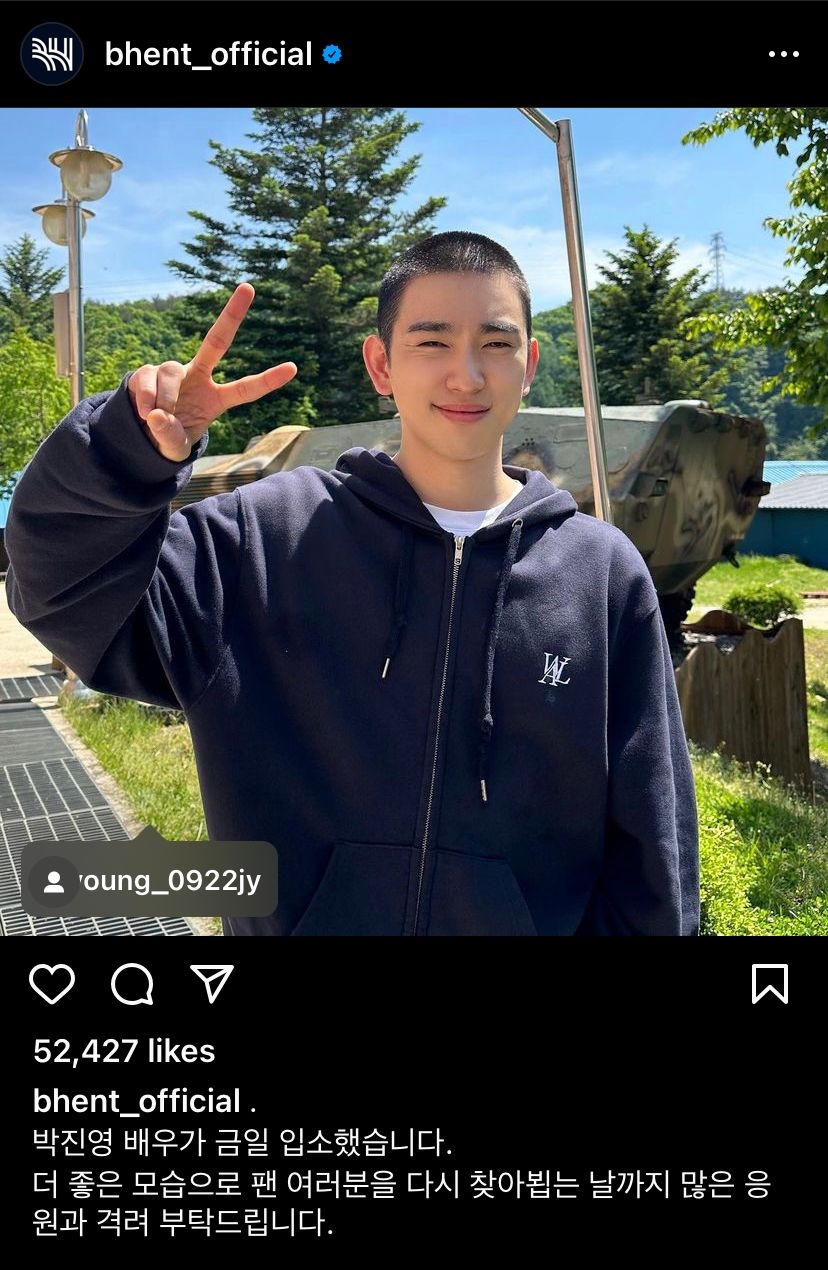Open tagged account young_0922jy
Image resolution: width=828 pixels, height=1270 pixels.
tap(150, 881)
